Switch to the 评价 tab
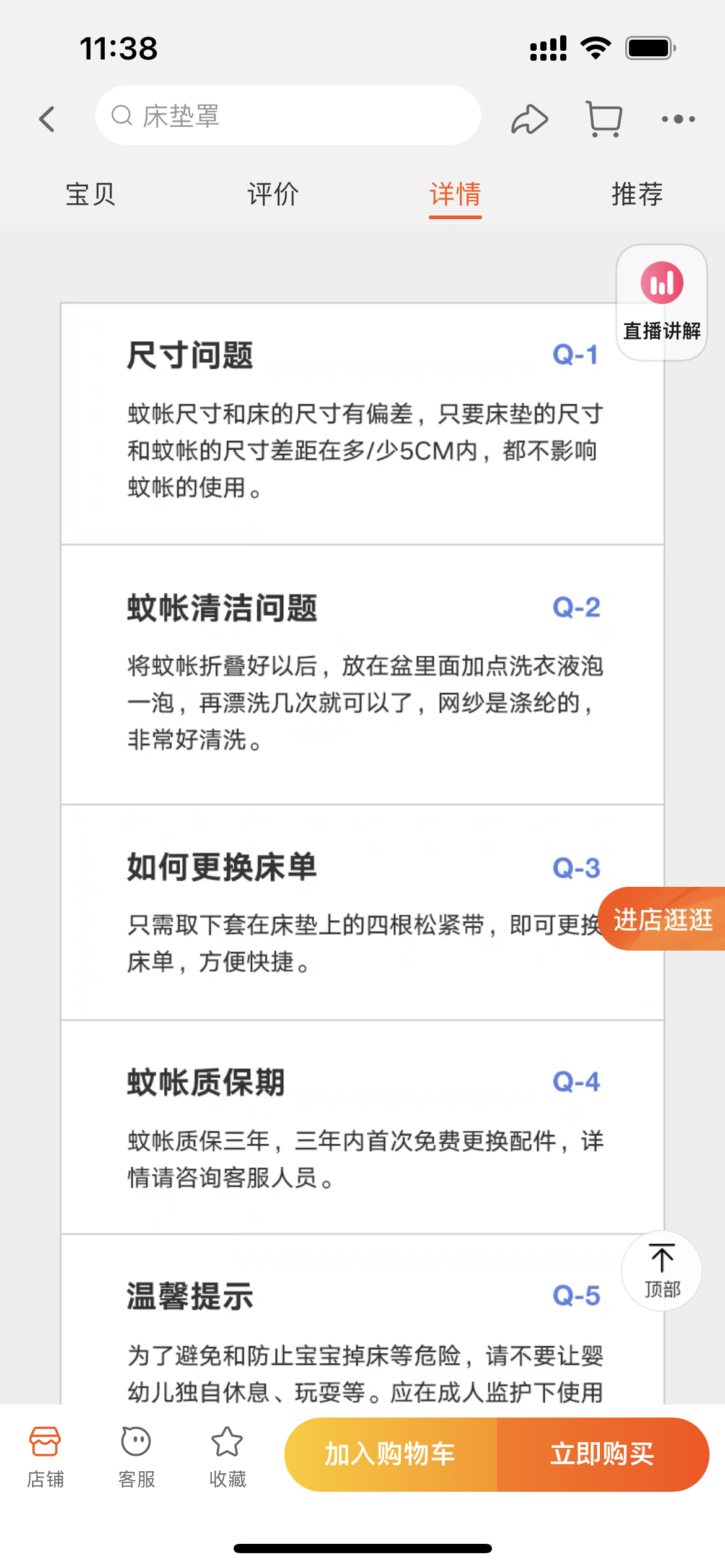 [x=273, y=194]
